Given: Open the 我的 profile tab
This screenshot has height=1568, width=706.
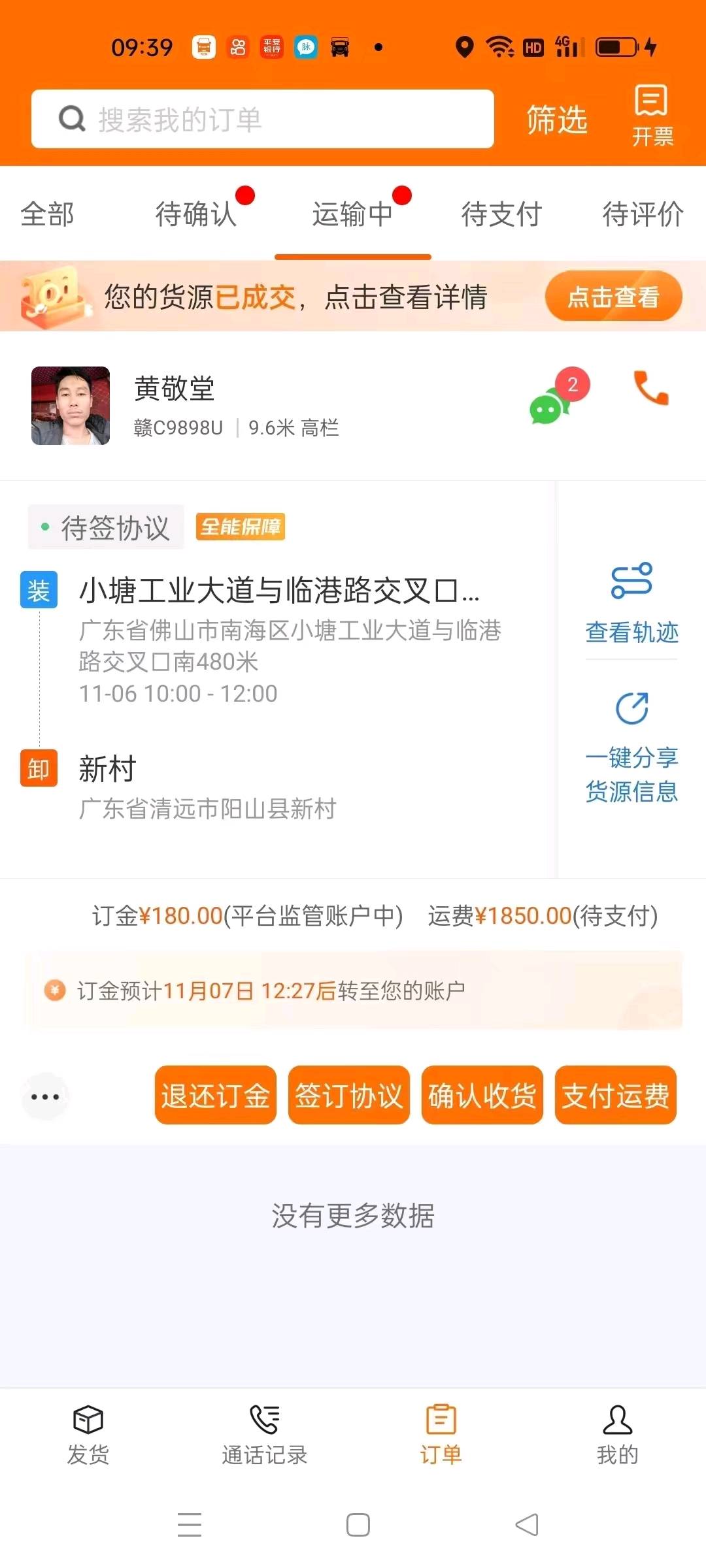Looking at the screenshot, I should pos(617,1435).
